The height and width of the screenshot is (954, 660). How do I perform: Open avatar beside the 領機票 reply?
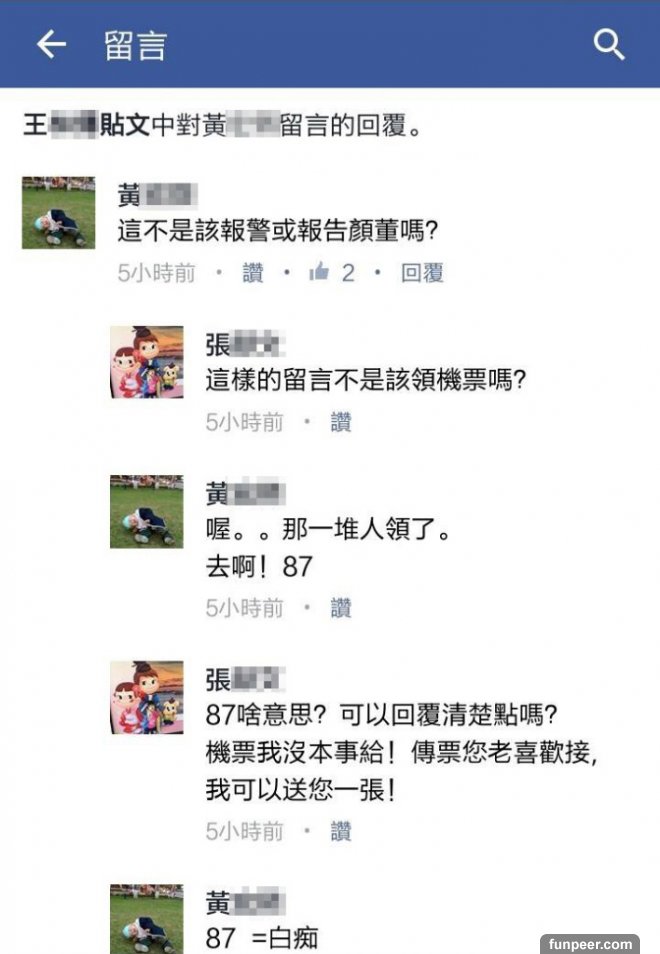click(146, 362)
